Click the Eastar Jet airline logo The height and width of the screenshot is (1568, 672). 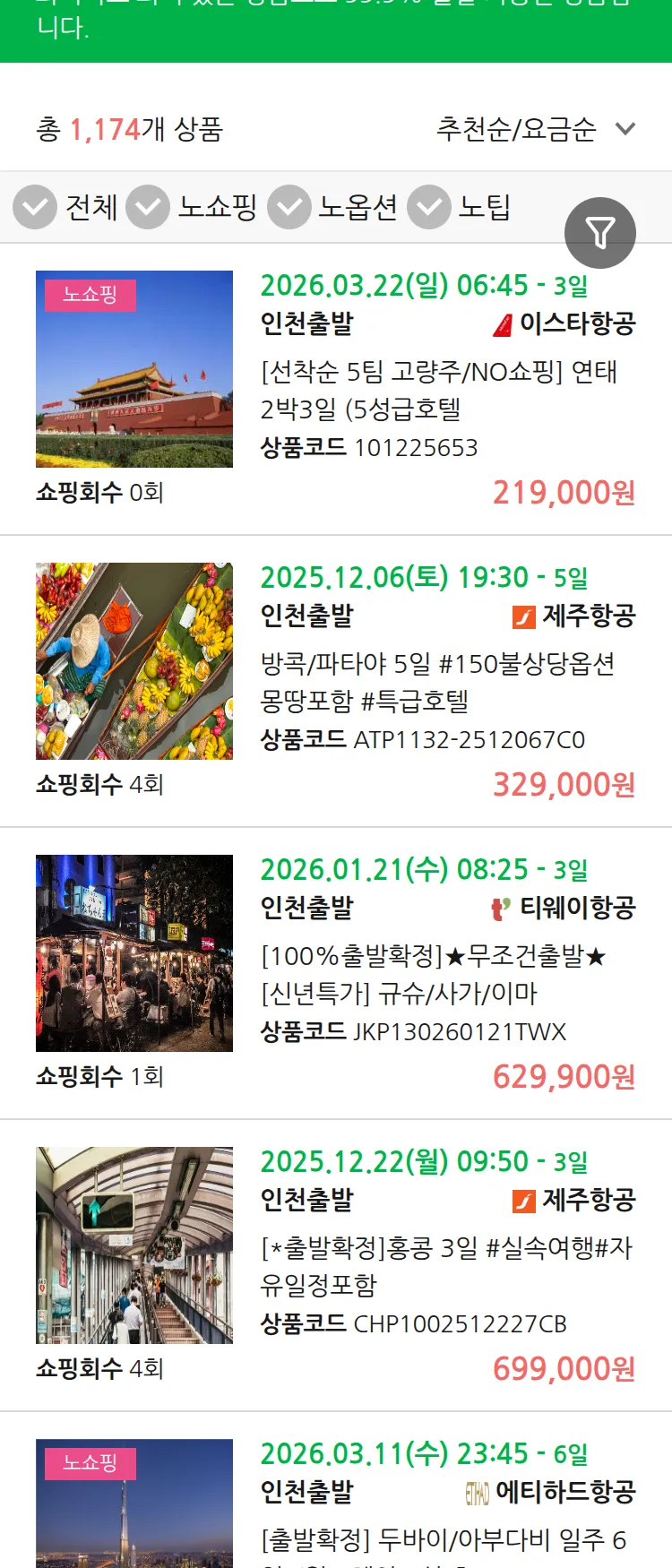pyautogui.click(x=502, y=325)
